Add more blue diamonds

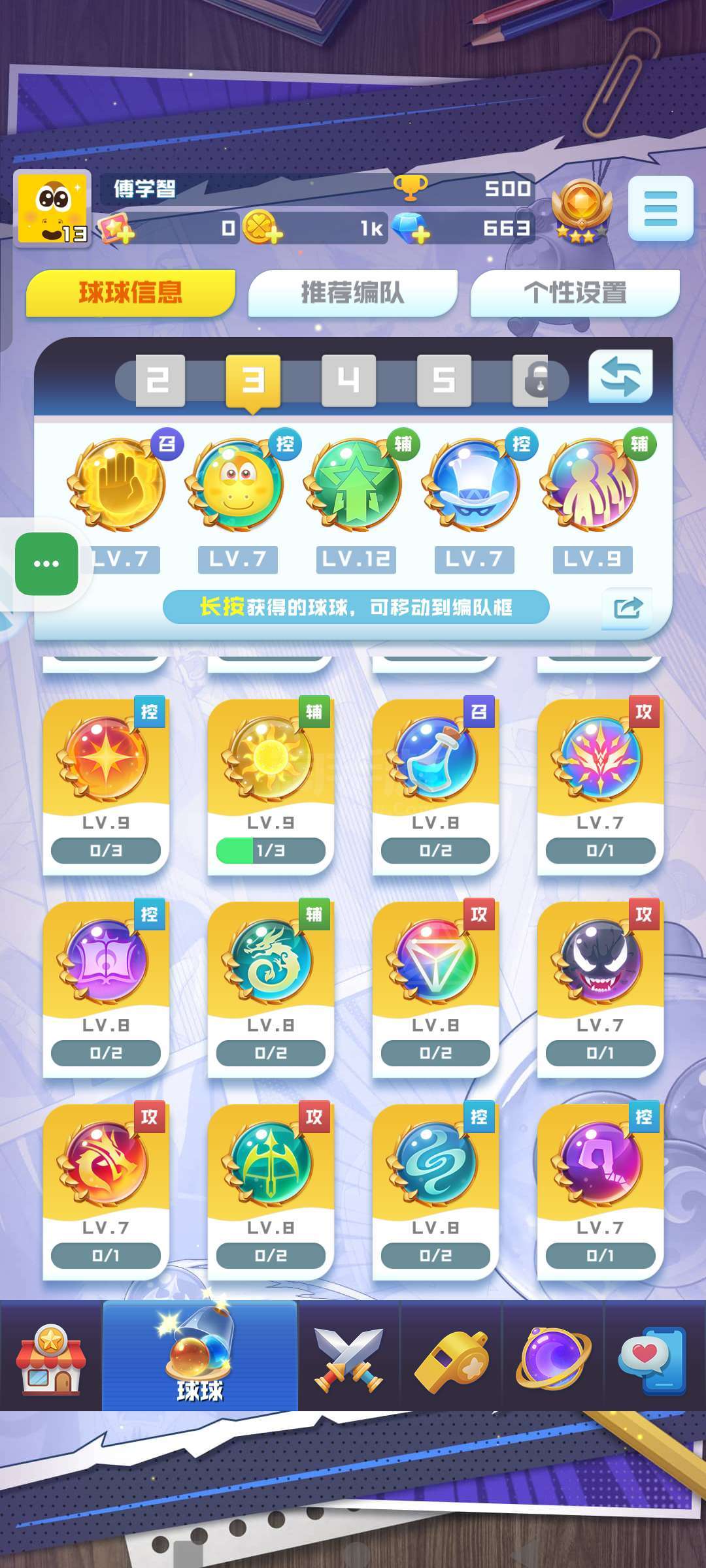click(x=412, y=229)
